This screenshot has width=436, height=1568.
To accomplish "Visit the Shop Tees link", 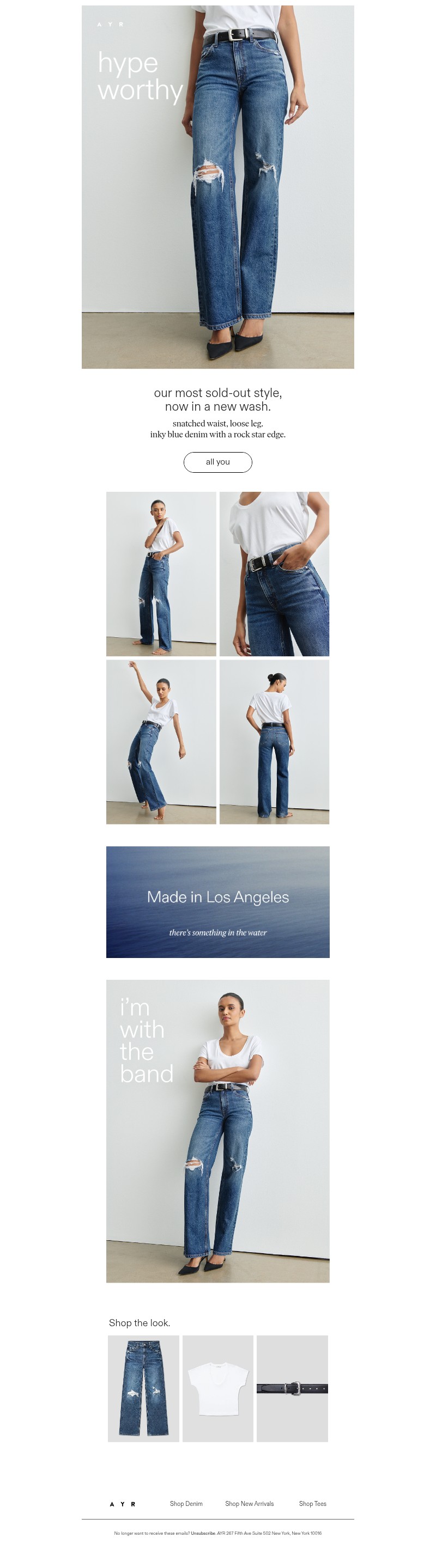I will click(x=312, y=1504).
